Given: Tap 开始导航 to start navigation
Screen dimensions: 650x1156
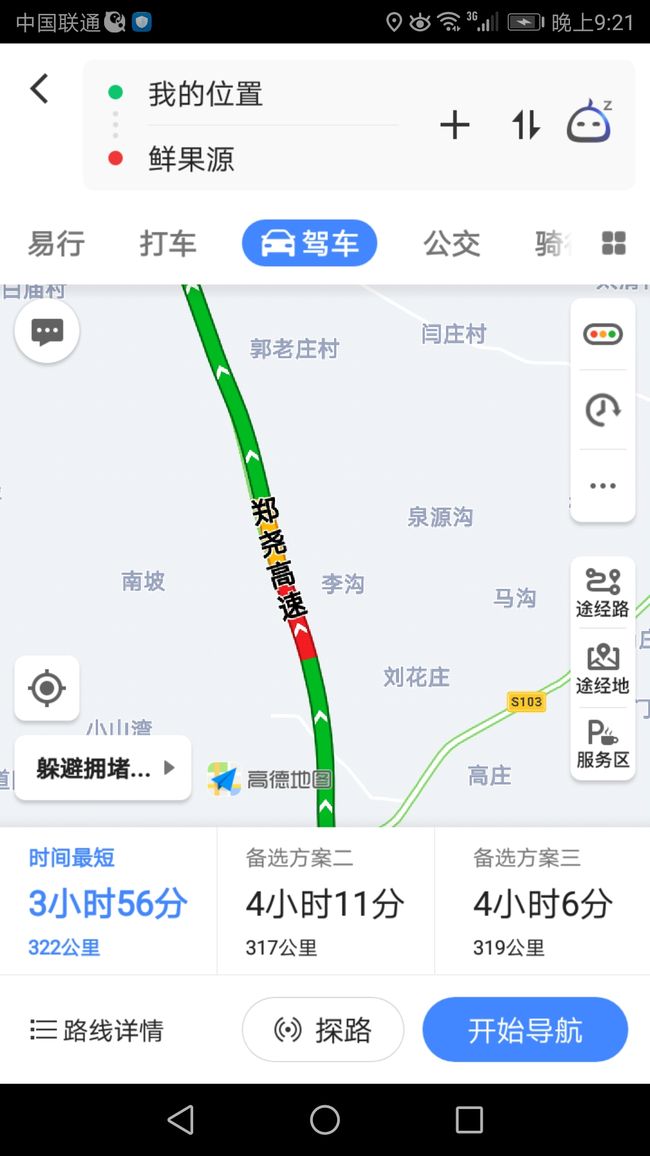Looking at the screenshot, I should (x=525, y=1030).
